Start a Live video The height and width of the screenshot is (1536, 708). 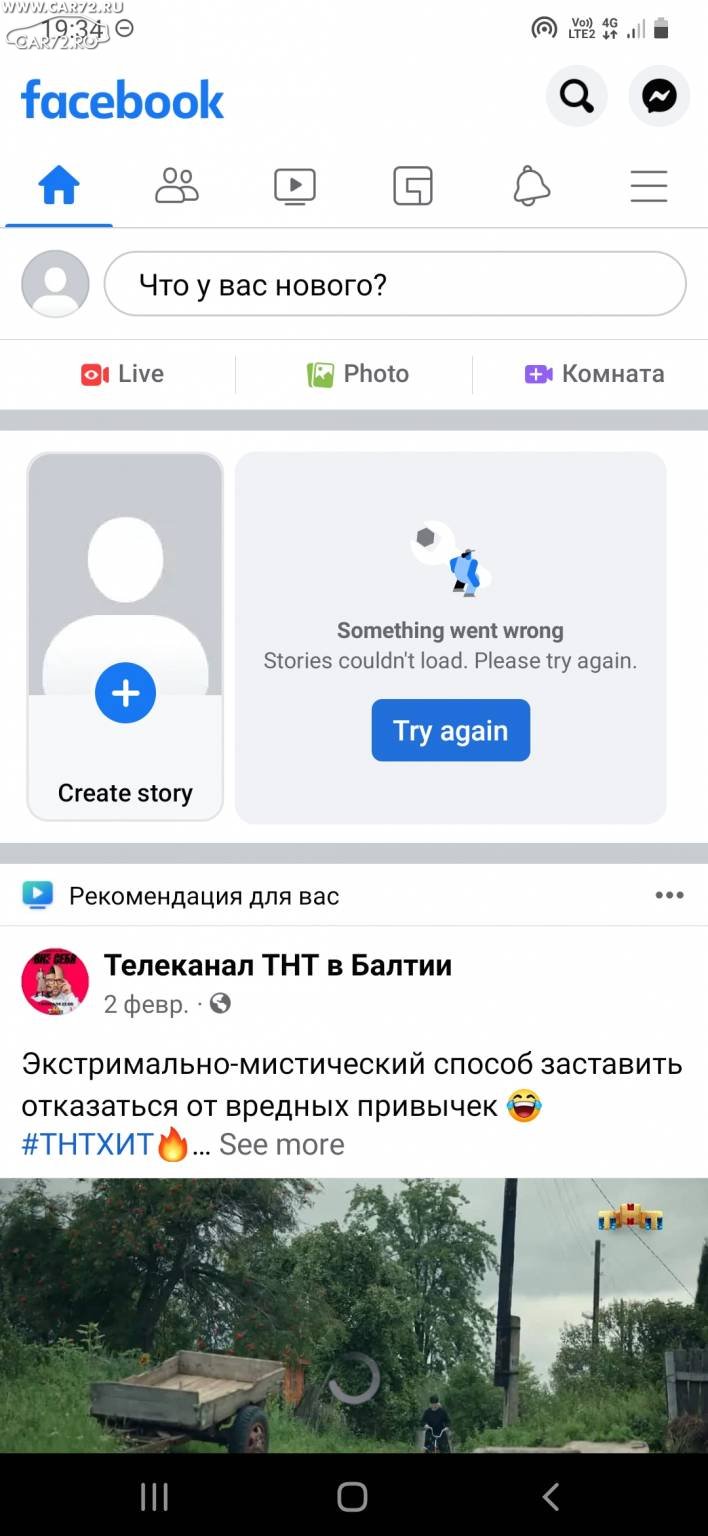122,374
